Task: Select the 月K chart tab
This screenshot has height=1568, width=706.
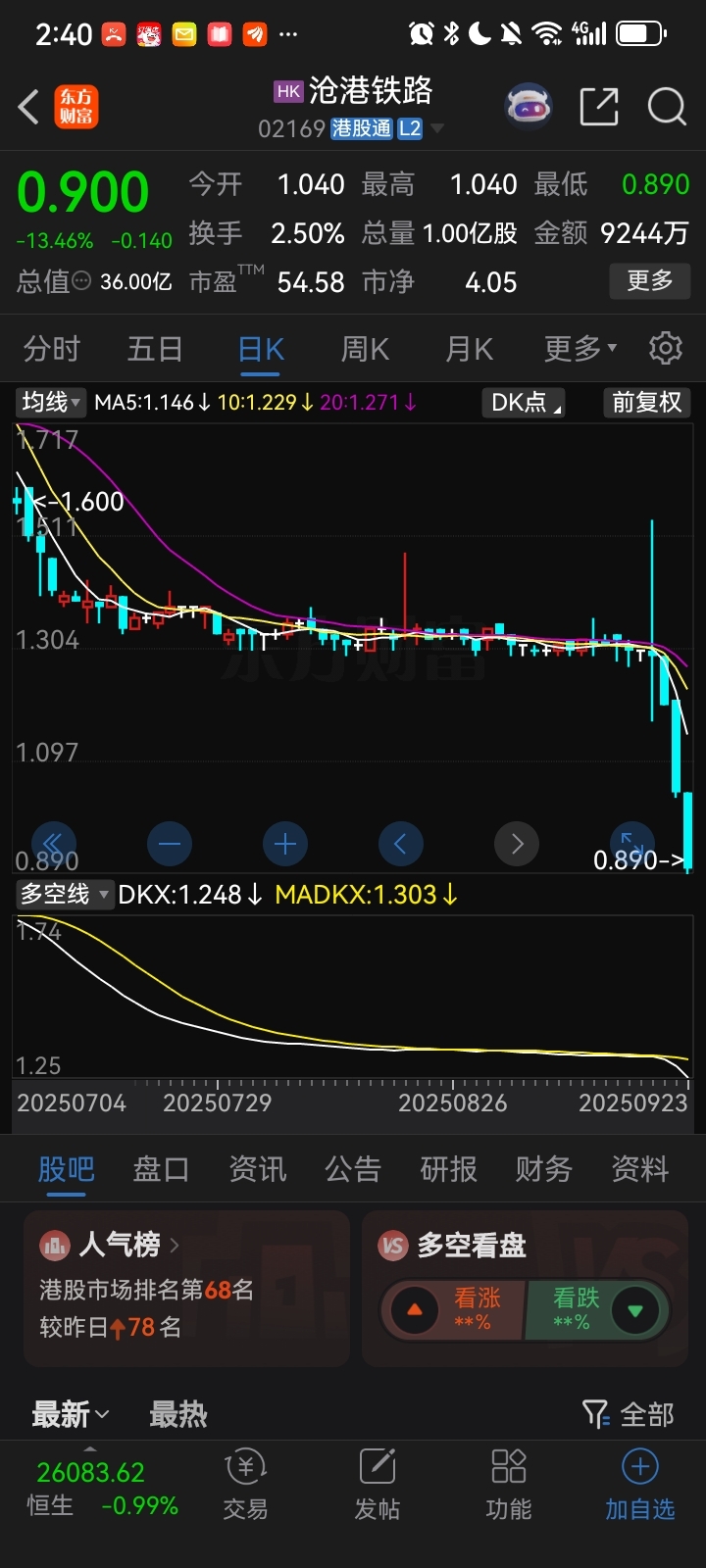Action: point(469,349)
